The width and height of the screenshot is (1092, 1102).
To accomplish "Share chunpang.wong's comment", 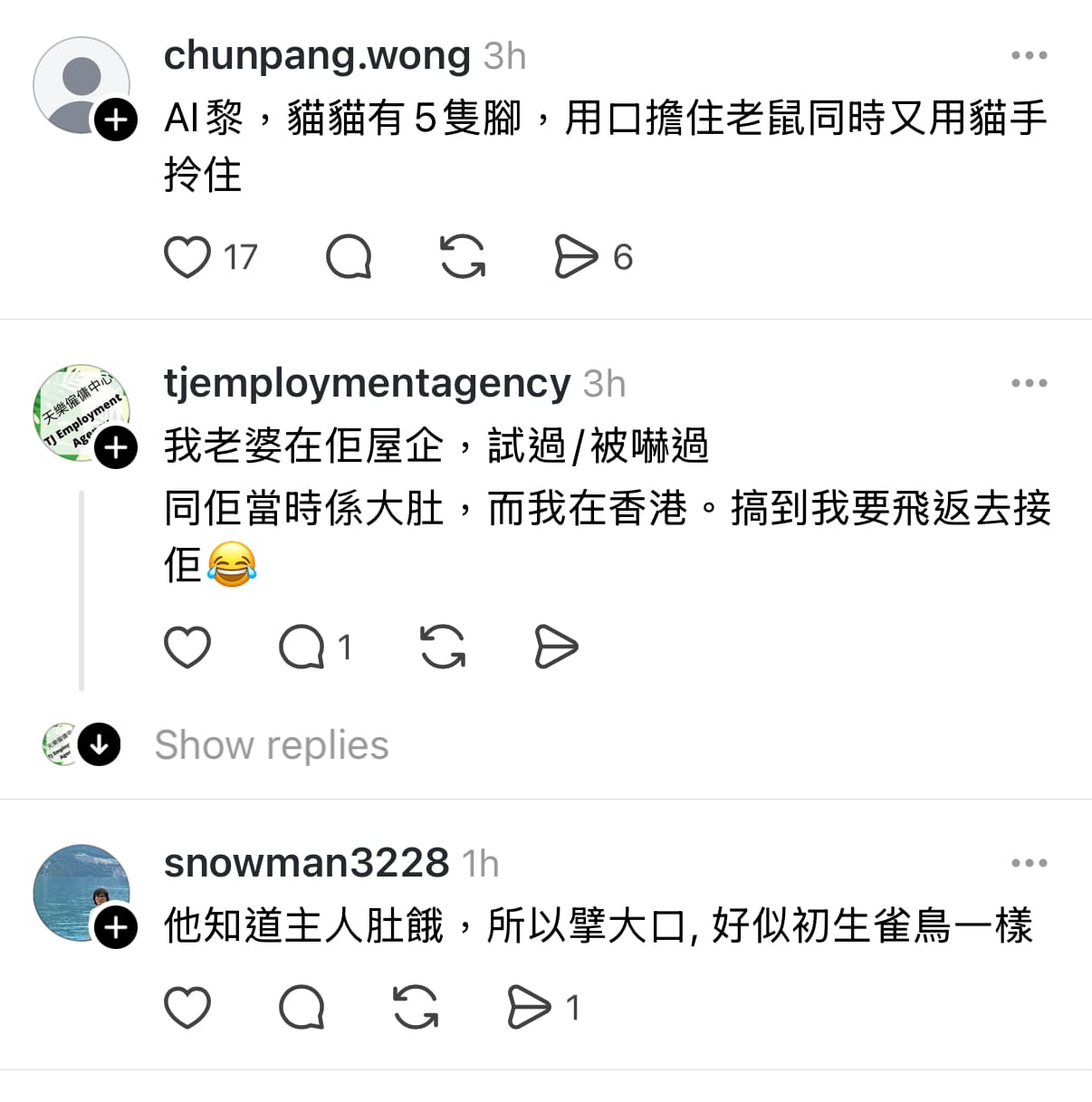I will (577, 257).
